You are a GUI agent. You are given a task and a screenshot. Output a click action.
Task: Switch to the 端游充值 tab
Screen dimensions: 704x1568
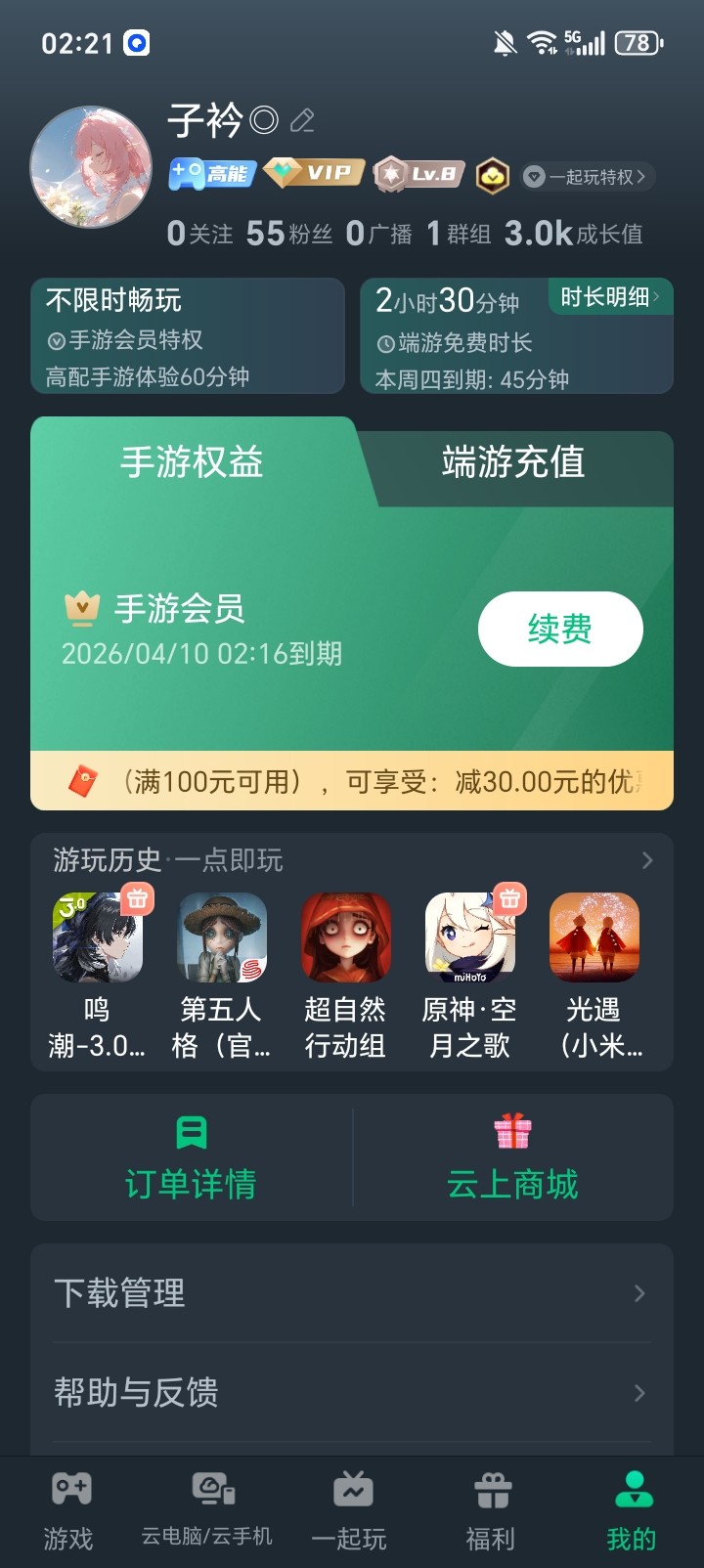pos(513,462)
